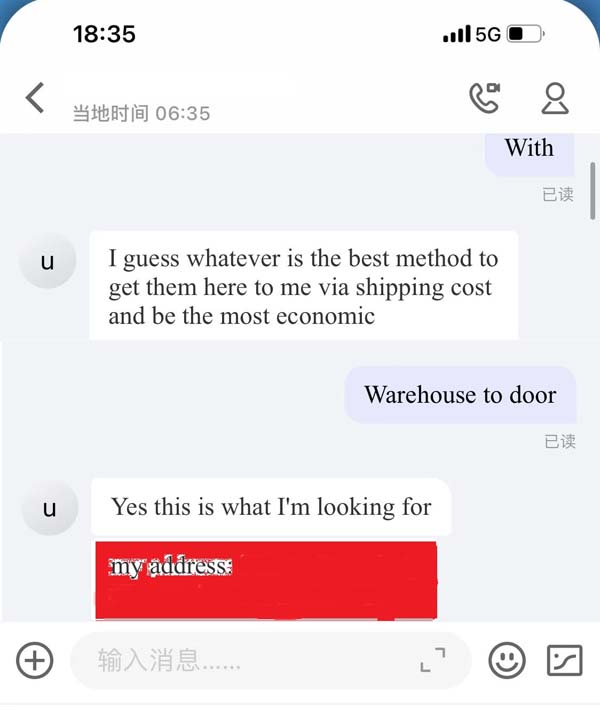Start a voice or video call

[x=485, y=97]
